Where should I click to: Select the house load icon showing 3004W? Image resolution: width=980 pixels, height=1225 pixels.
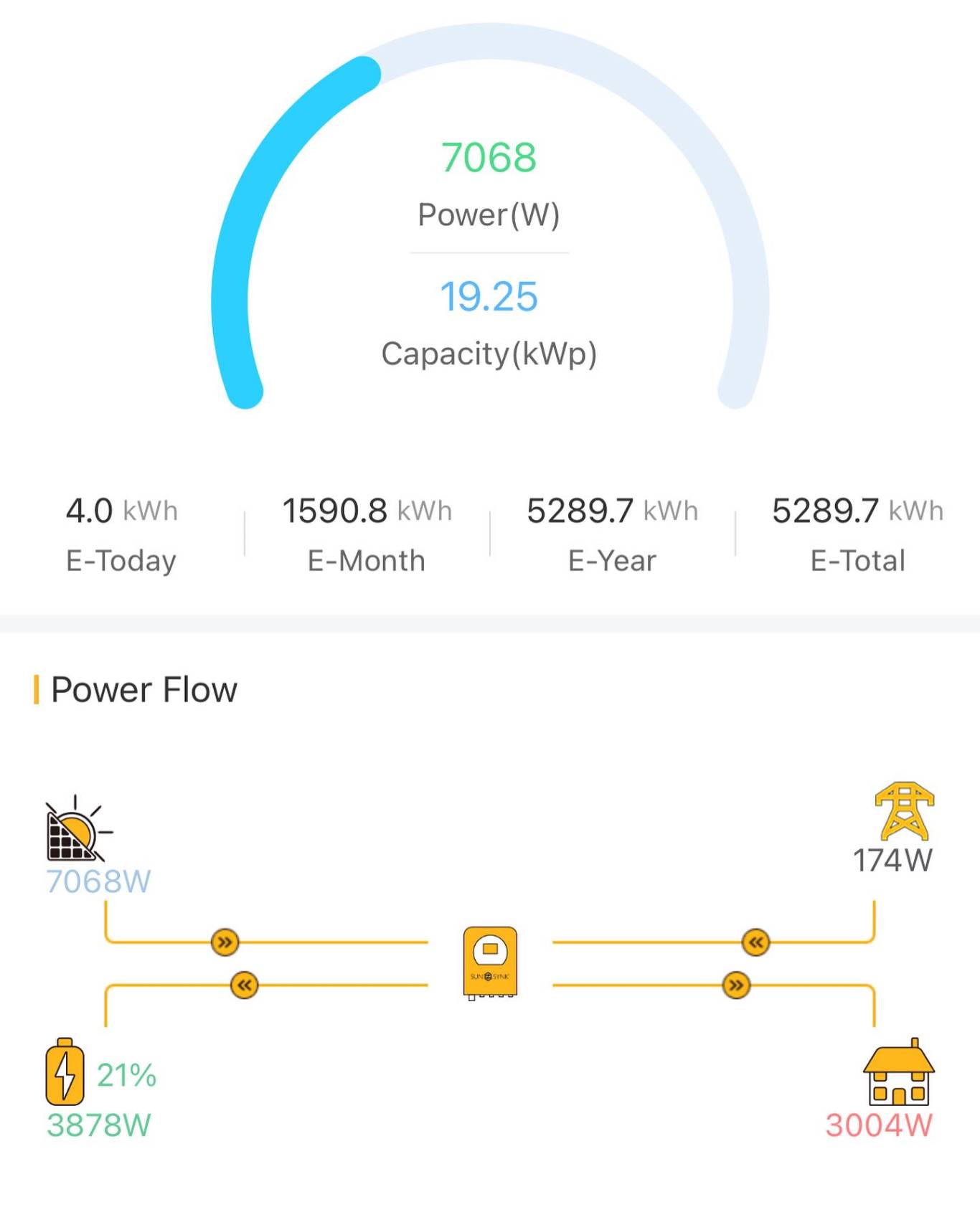tap(898, 1072)
